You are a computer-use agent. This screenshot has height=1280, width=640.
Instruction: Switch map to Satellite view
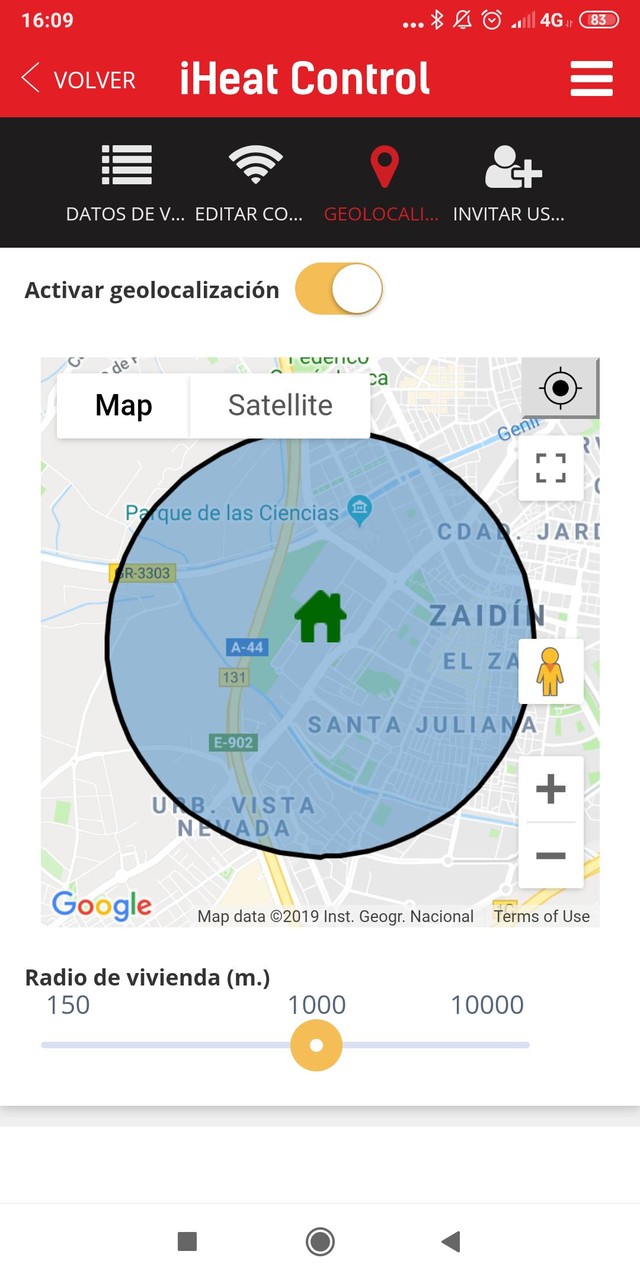[280, 405]
